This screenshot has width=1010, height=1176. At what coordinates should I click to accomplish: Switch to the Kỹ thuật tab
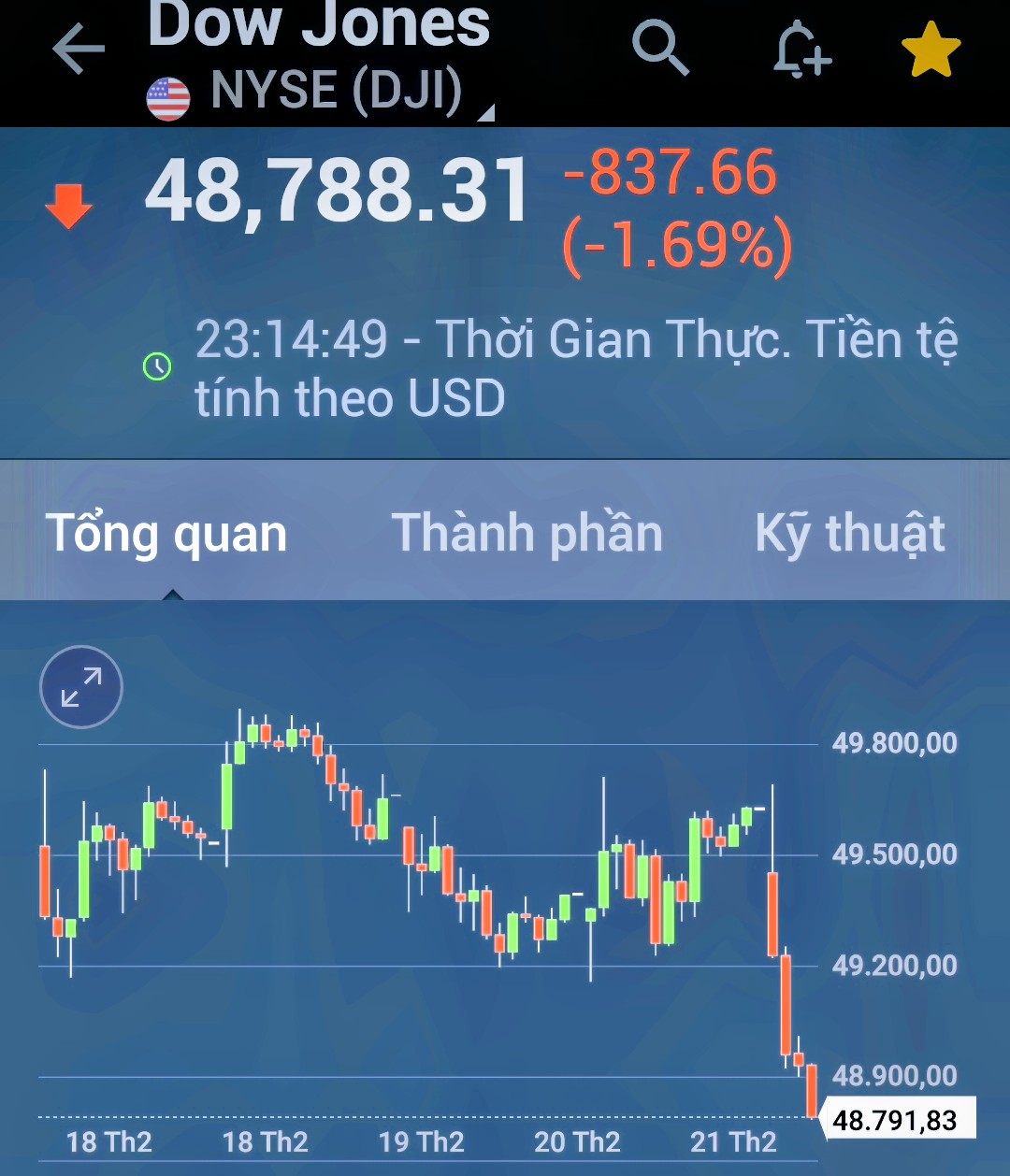(849, 534)
